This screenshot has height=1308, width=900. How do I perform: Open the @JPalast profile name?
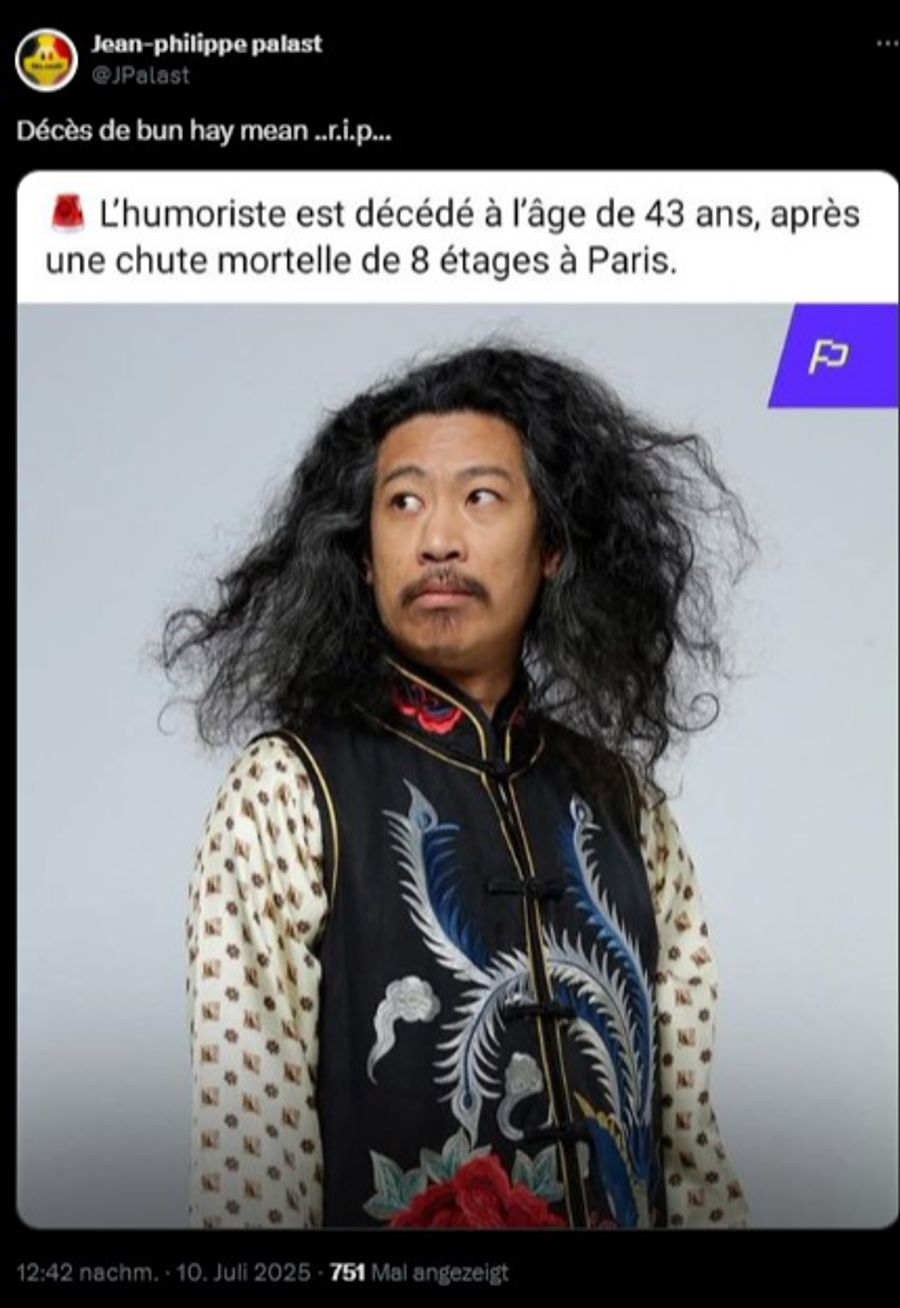tap(139, 75)
